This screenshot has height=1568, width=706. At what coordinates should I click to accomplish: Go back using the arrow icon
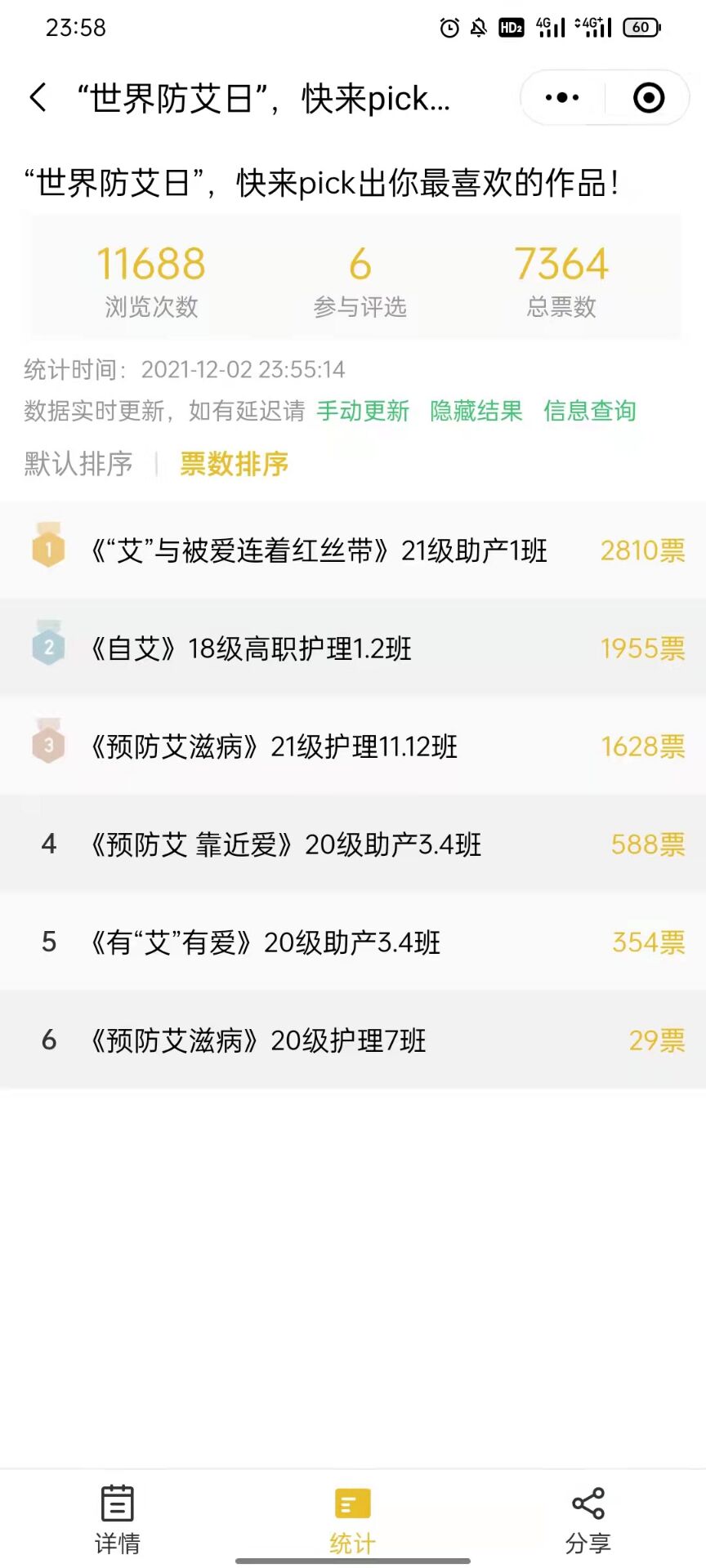click(x=38, y=98)
